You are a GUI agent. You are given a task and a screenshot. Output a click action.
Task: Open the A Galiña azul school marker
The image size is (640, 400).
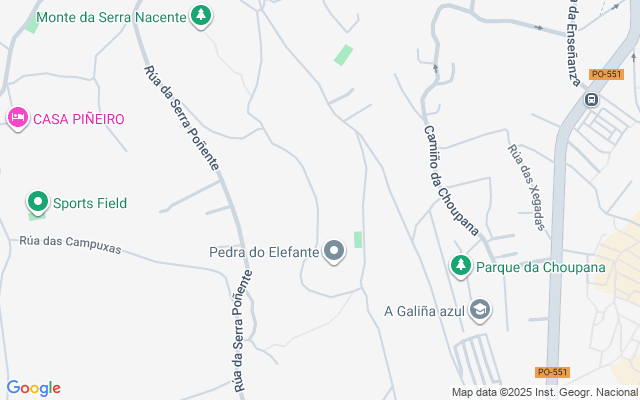click(x=480, y=310)
